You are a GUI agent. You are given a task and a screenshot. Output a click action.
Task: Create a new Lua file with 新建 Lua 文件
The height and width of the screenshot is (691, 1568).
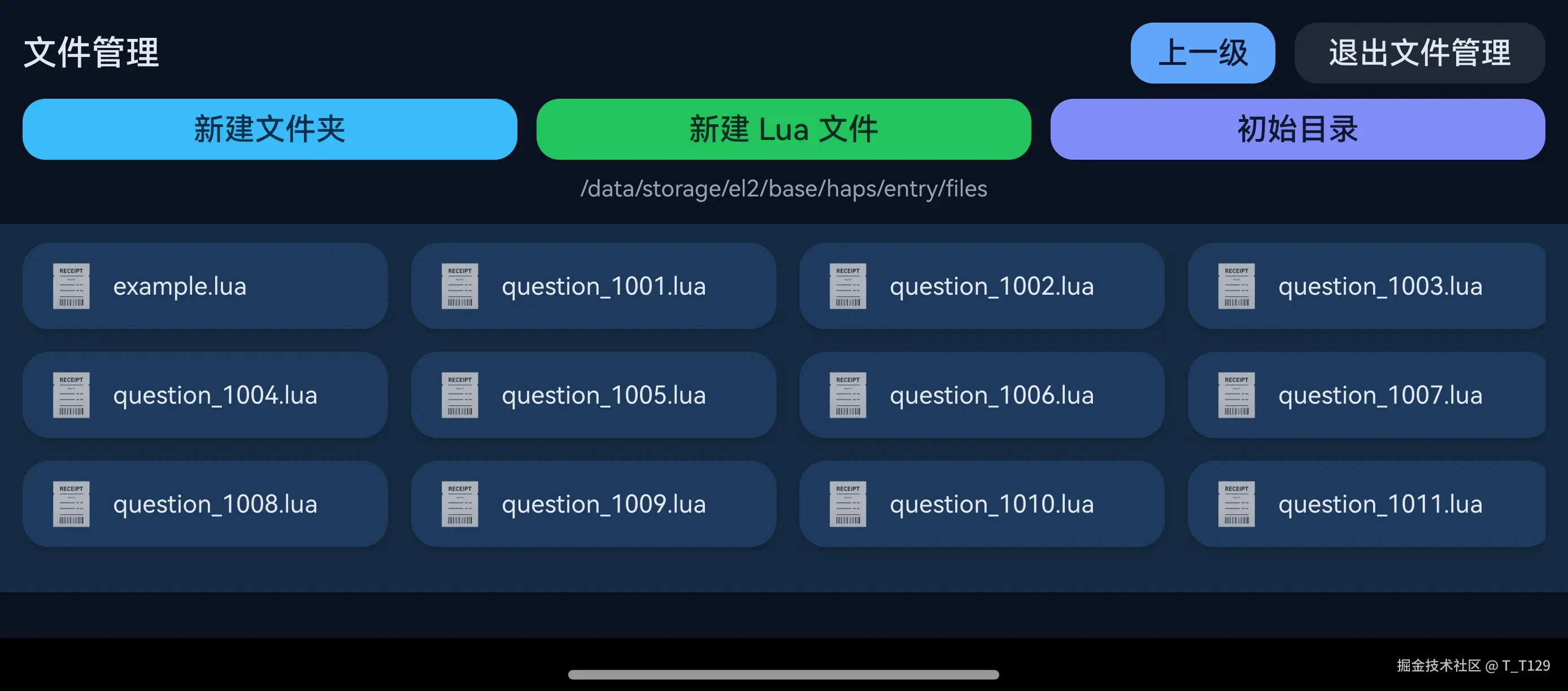[783, 129]
